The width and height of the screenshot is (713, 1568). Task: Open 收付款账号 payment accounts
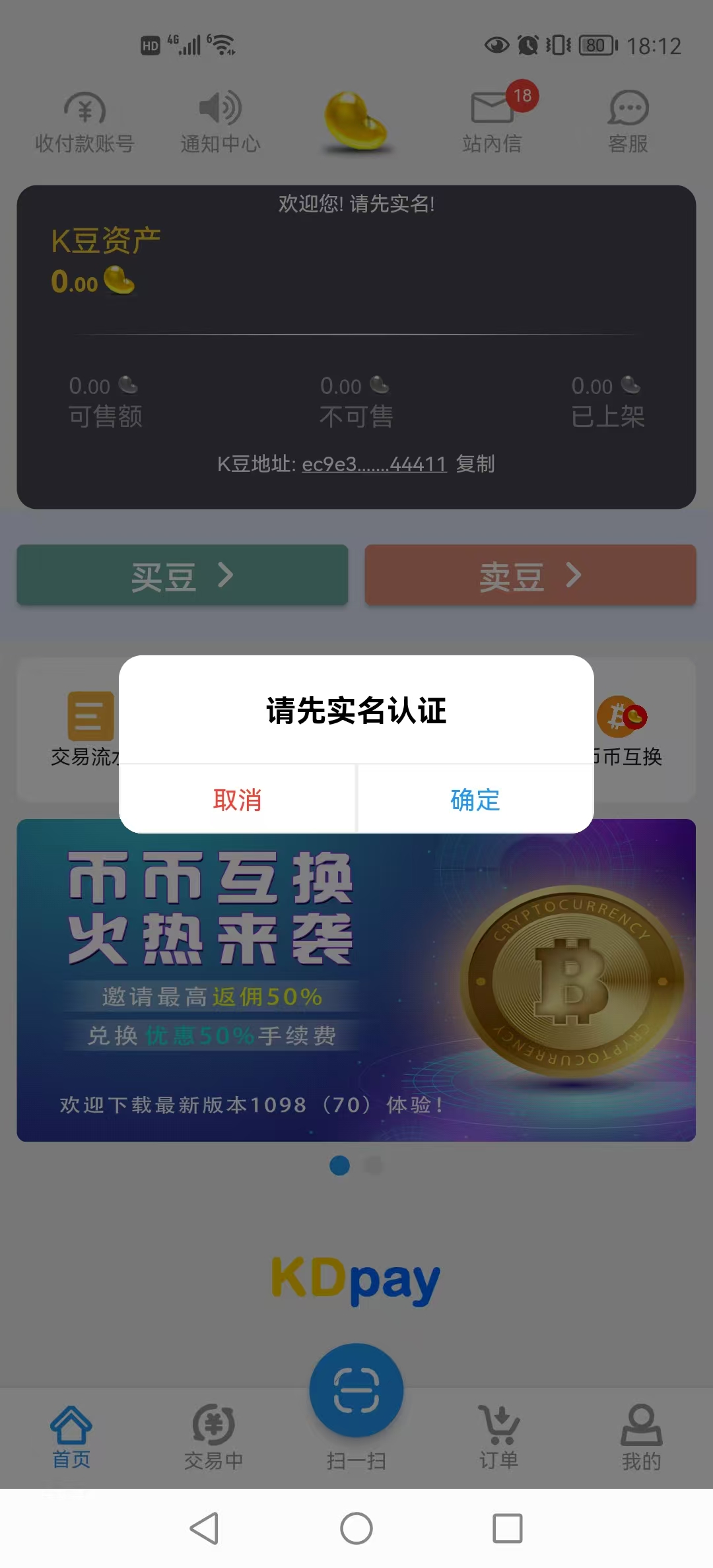[x=85, y=123]
